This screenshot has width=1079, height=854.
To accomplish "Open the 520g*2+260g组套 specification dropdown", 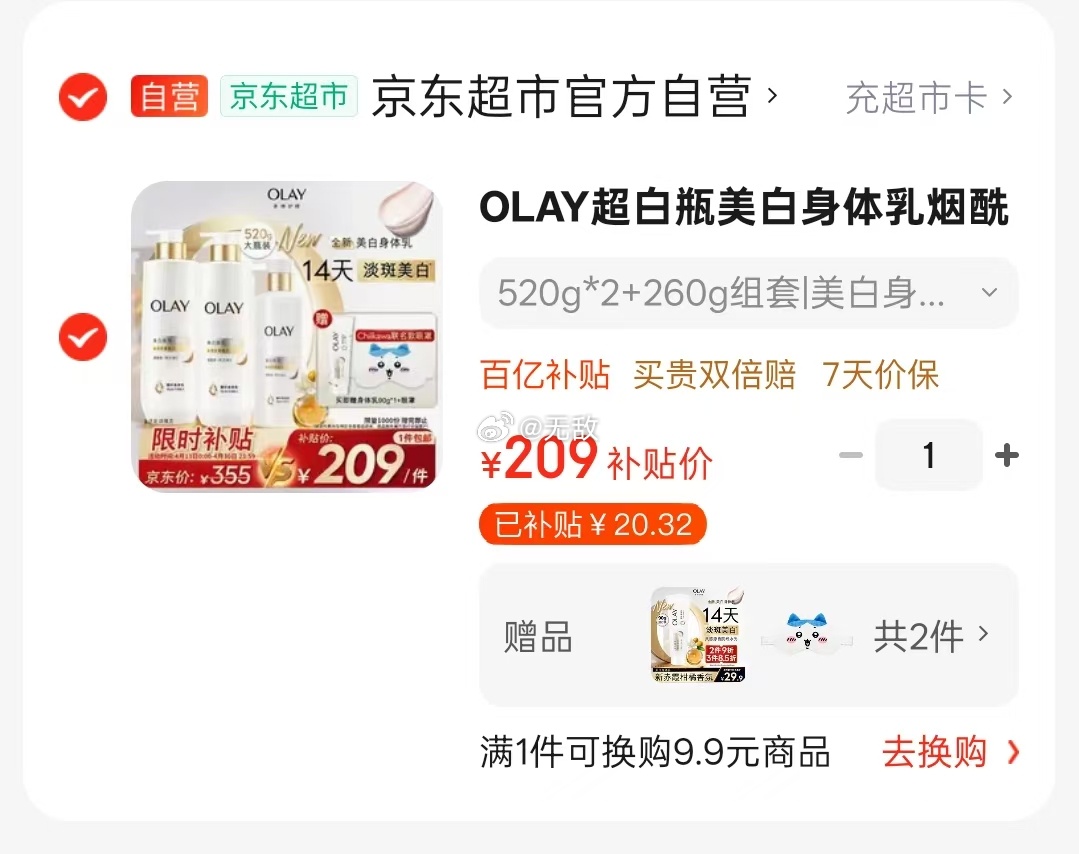I will pos(748,293).
